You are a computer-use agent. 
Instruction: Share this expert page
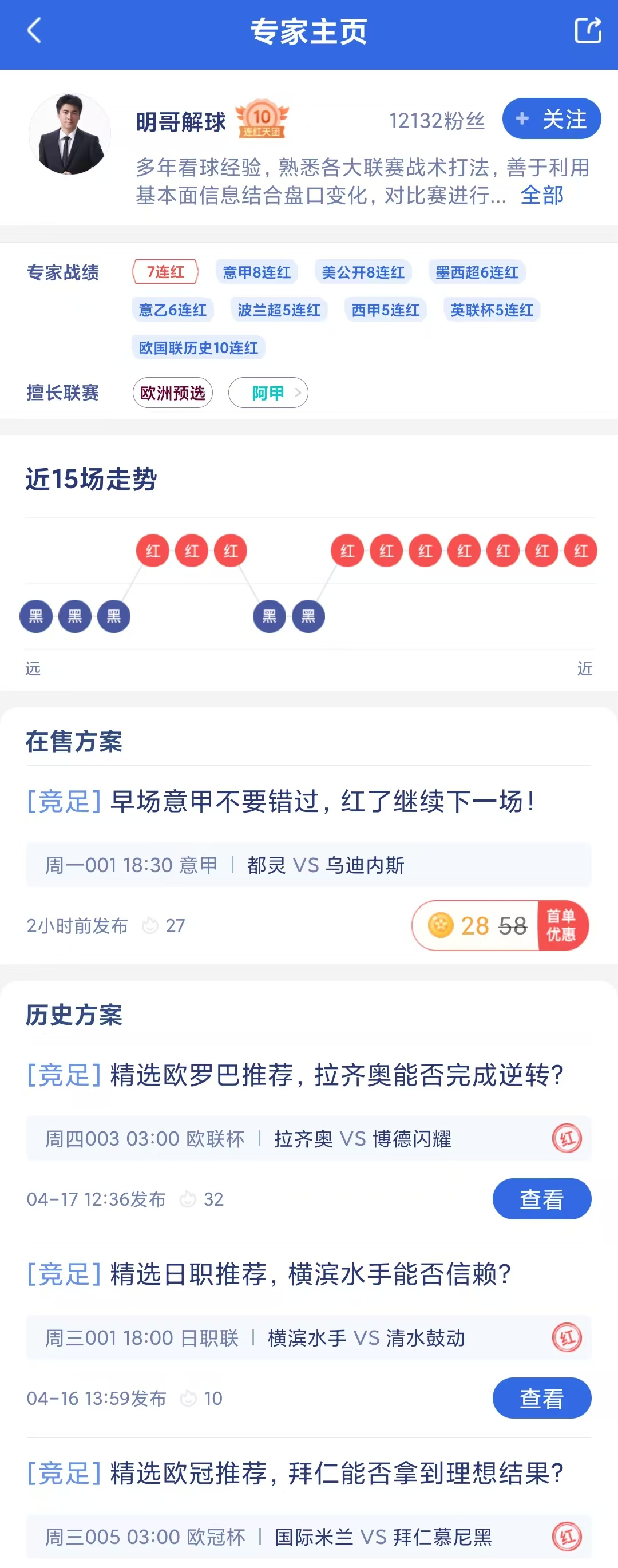588,30
